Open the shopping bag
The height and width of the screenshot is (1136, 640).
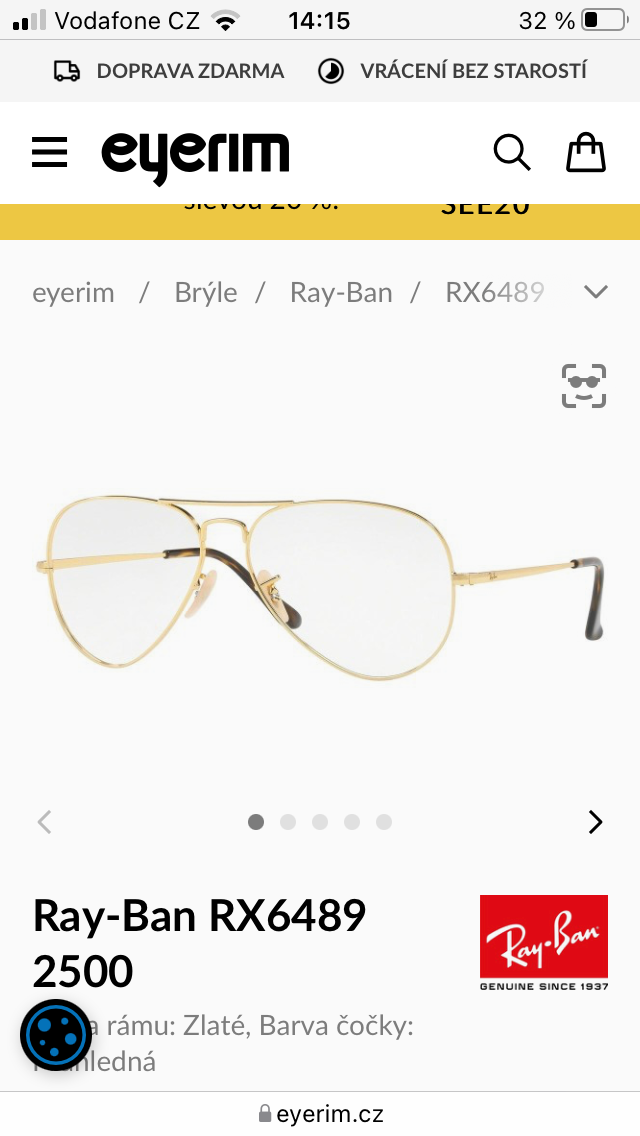[x=586, y=153]
